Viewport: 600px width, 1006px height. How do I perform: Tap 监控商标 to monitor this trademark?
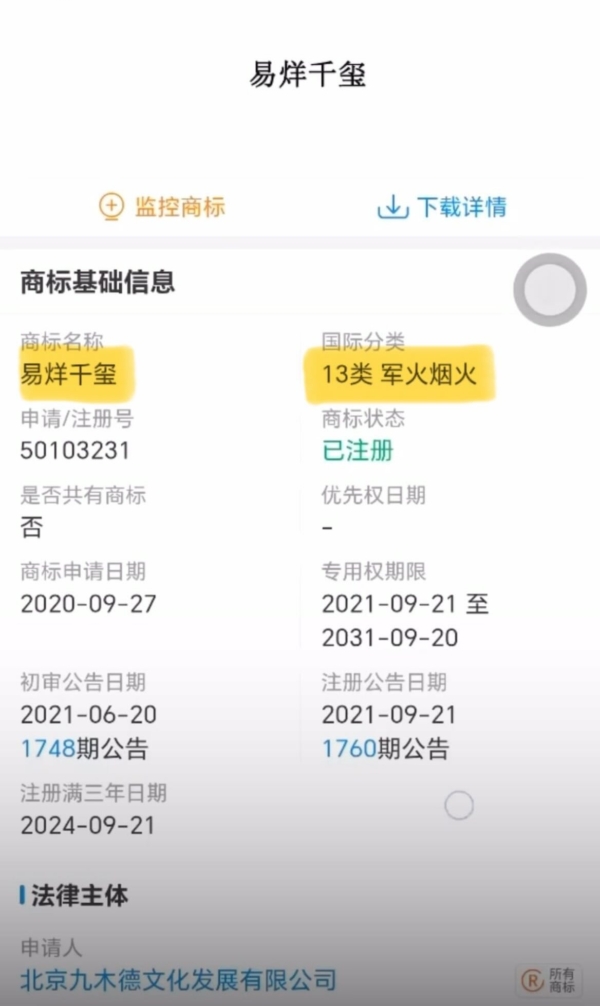coord(162,207)
